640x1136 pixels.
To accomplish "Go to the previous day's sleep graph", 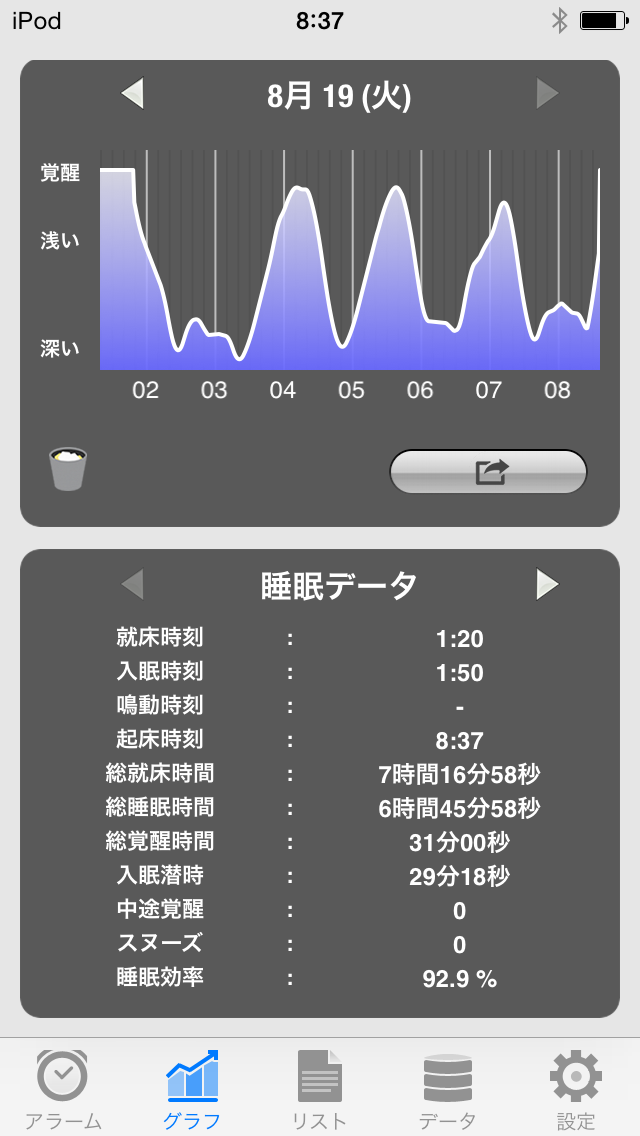I will pos(133,95).
